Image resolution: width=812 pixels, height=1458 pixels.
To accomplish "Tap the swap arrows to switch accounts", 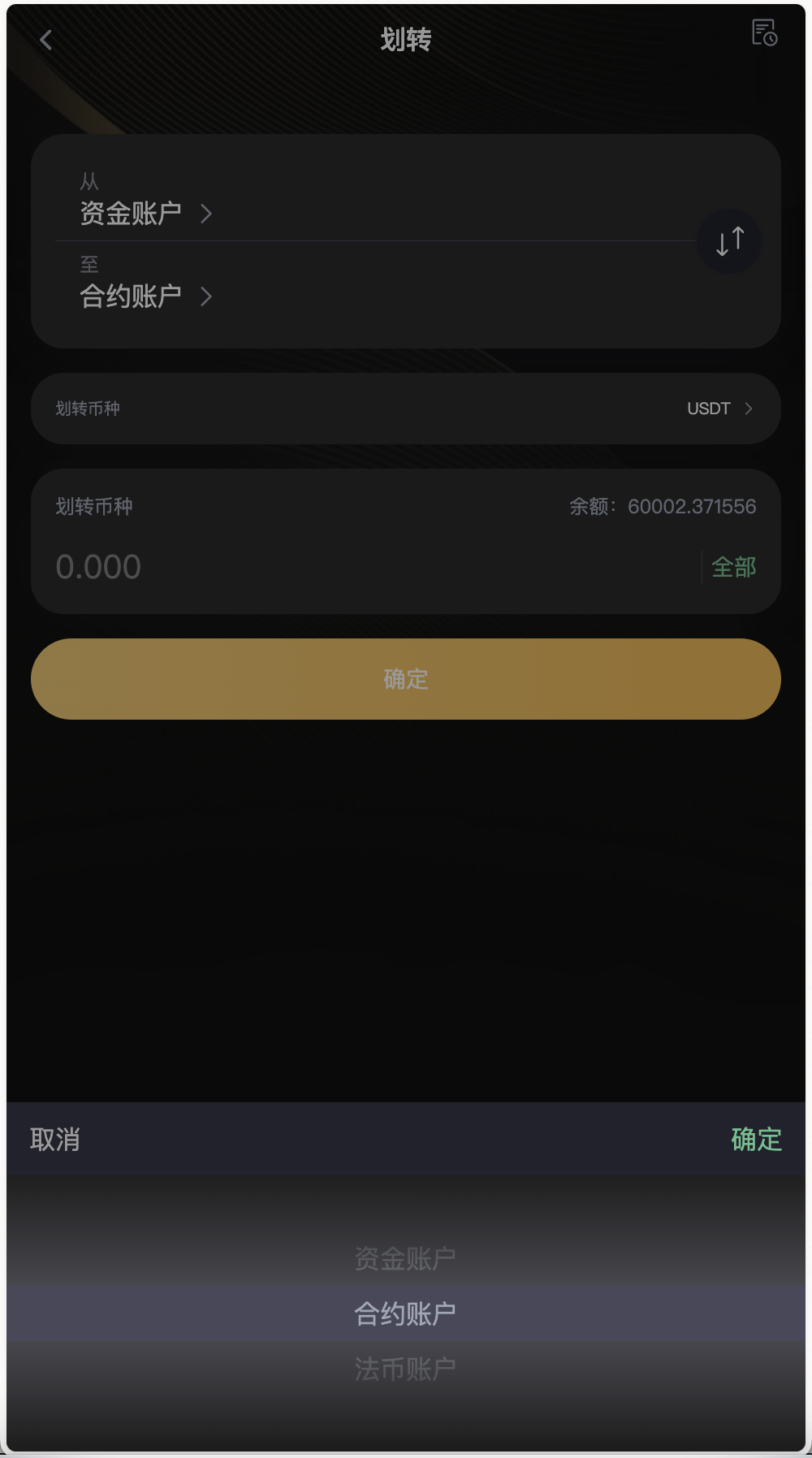I will [728, 241].
